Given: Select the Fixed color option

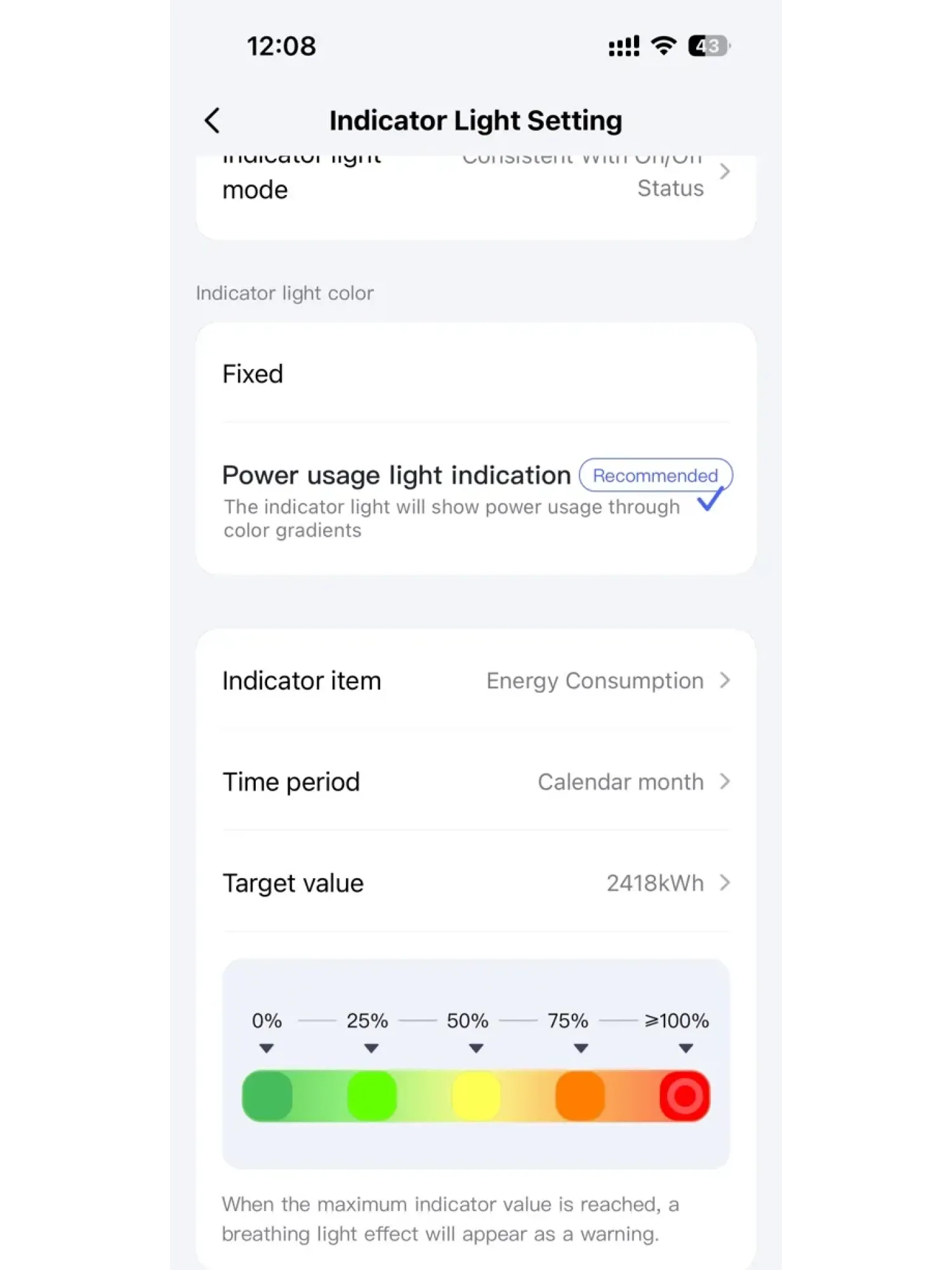Looking at the screenshot, I should click(475, 374).
